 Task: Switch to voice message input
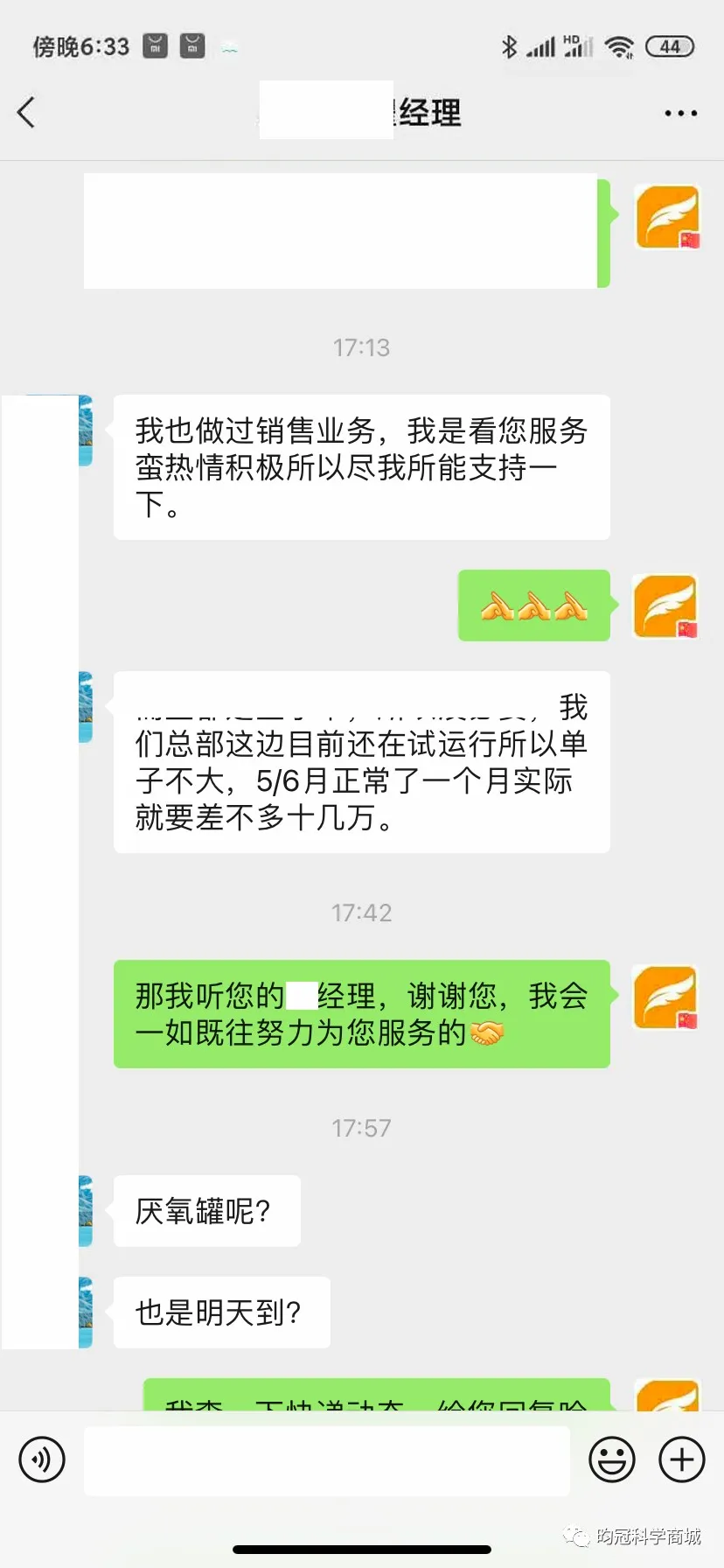tap(42, 1459)
